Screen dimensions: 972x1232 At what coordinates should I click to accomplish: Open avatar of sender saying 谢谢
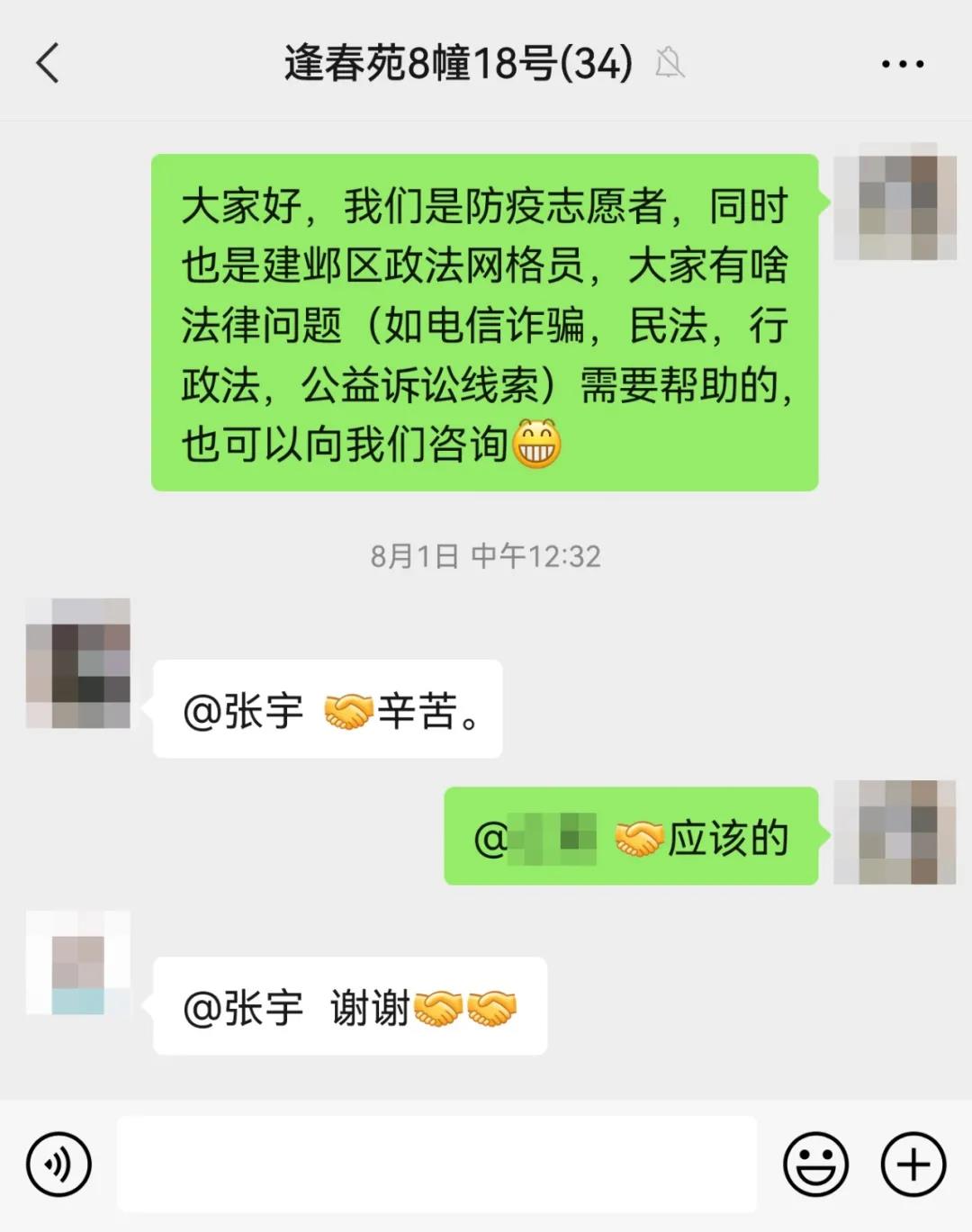click(x=78, y=962)
